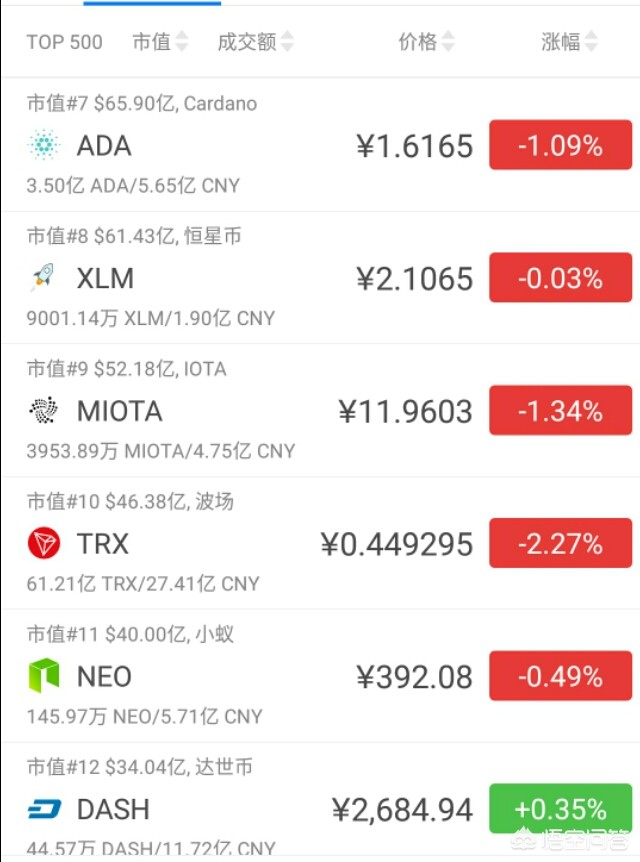This screenshot has width=640, height=862.
Task: Sort the list by 价格
Action: (426, 42)
